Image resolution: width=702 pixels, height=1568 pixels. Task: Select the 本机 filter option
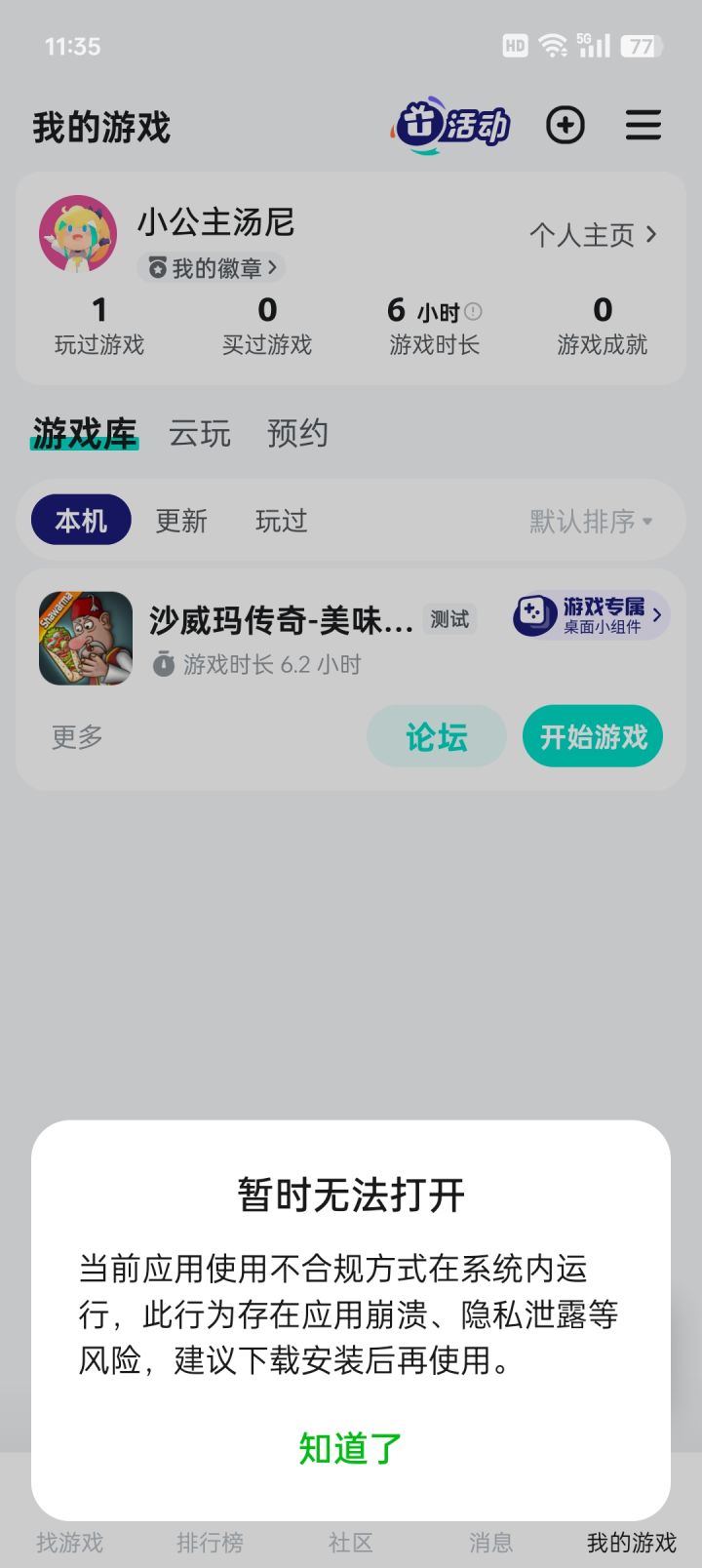coord(80,520)
